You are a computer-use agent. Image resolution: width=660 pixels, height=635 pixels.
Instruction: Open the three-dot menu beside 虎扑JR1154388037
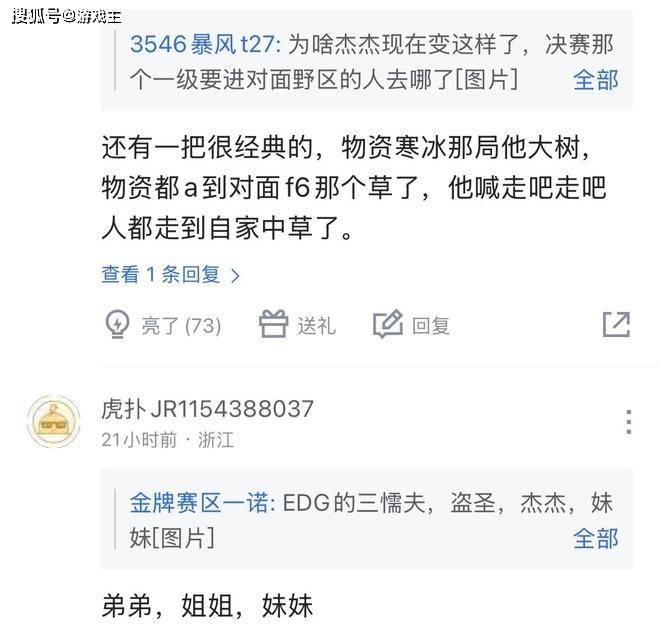(628, 422)
